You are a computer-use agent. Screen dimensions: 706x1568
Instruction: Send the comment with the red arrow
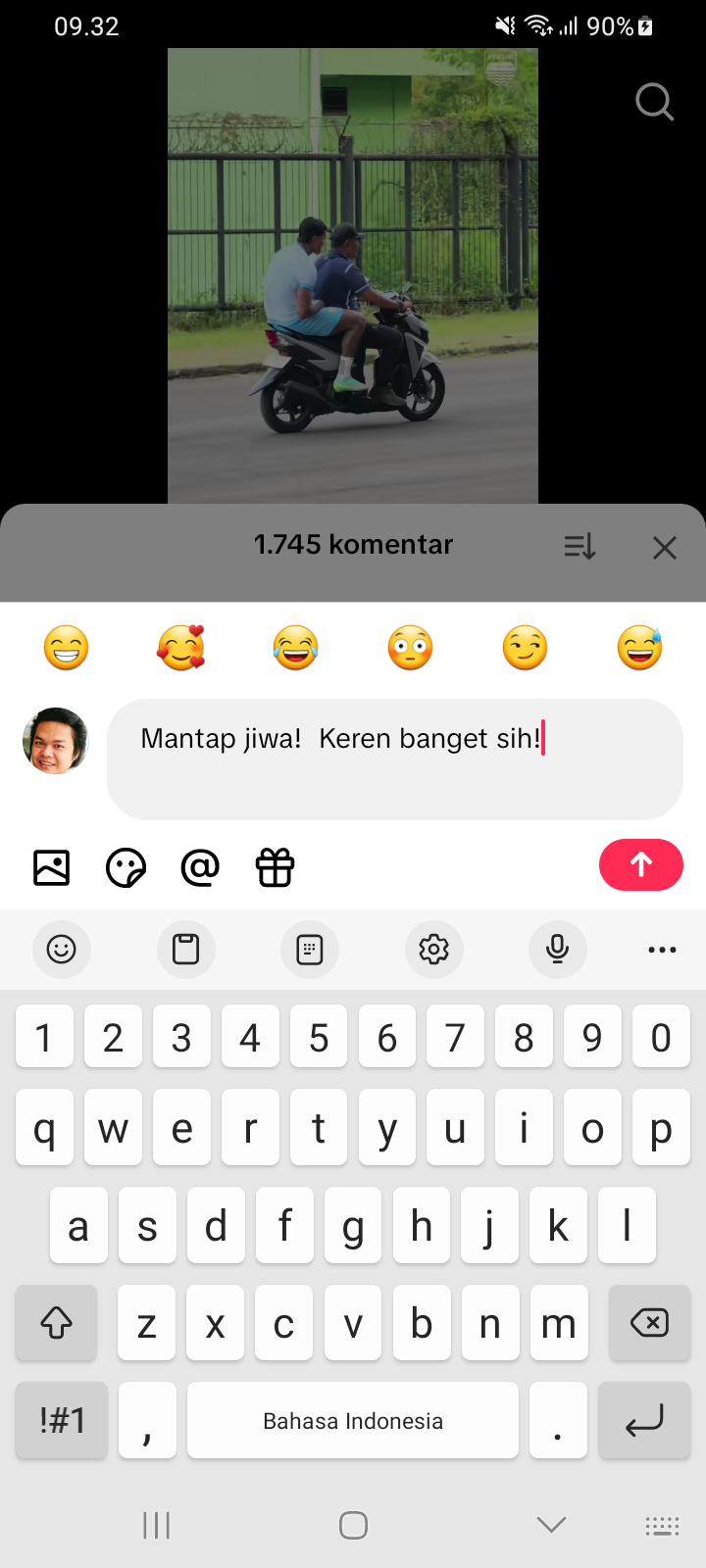640,864
